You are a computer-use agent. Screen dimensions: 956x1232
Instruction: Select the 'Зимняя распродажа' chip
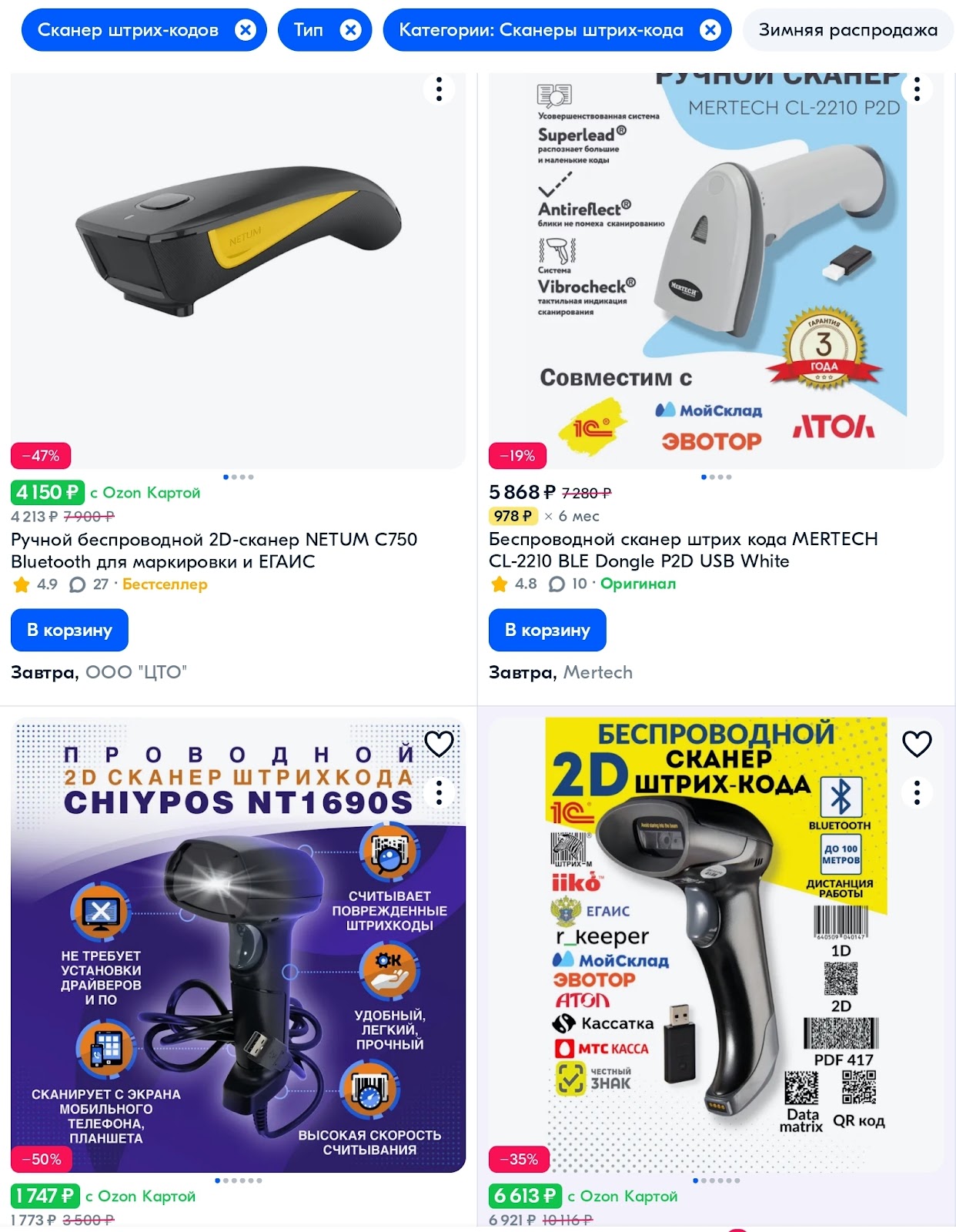click(847, 30)
